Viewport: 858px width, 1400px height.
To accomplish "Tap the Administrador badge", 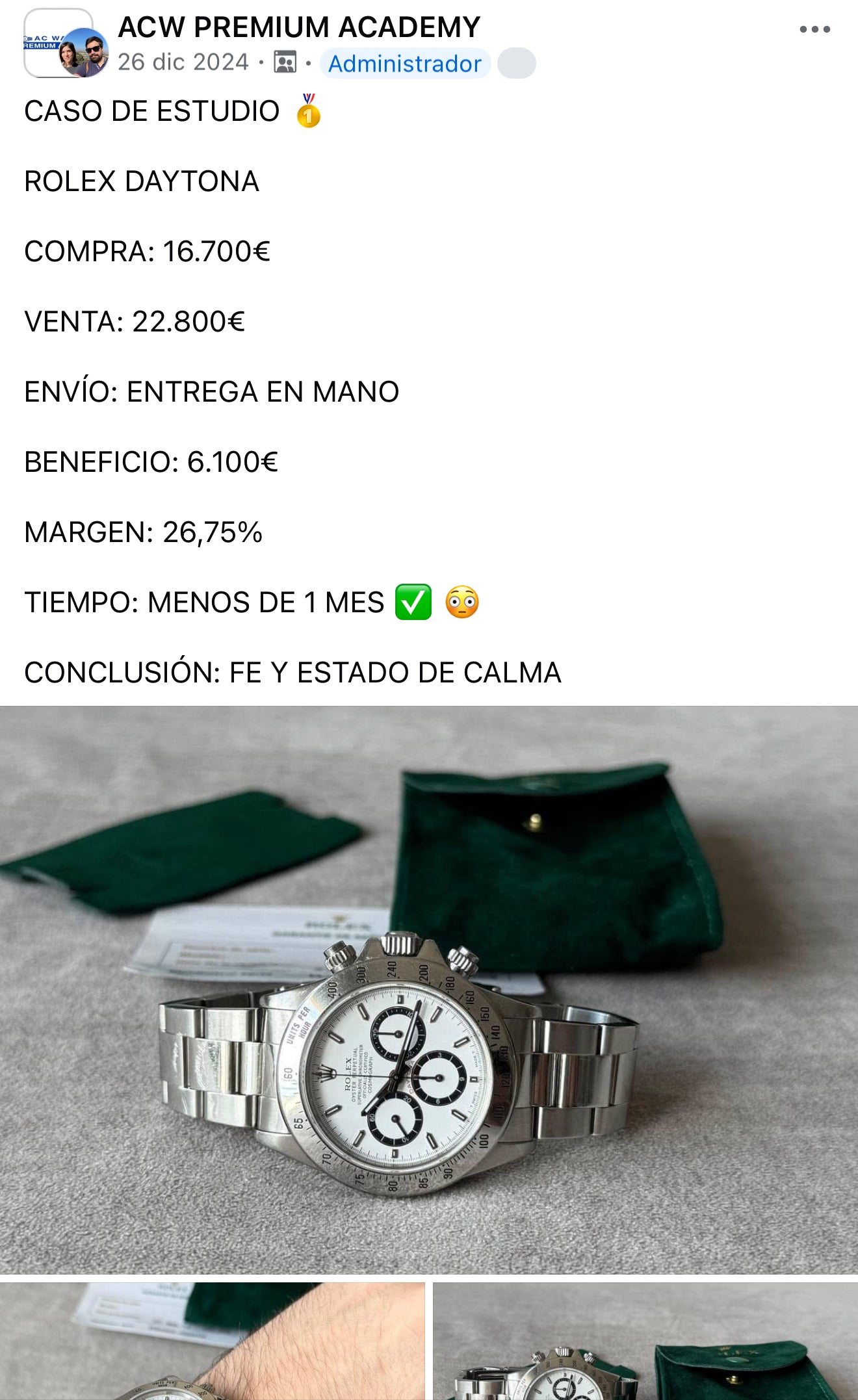I will point(404,64).
